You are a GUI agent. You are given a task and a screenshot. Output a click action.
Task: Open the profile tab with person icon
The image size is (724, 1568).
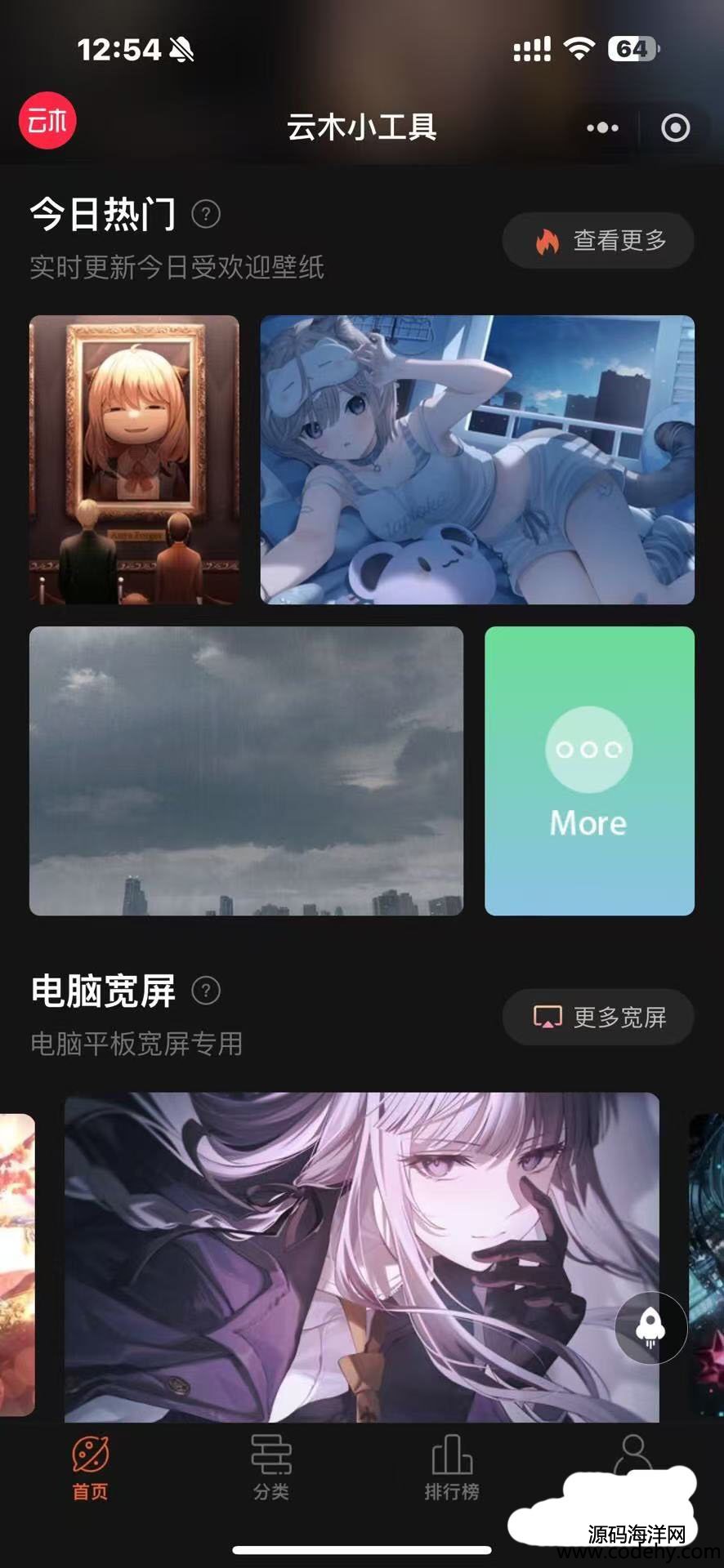click(x=632, y=1458)
